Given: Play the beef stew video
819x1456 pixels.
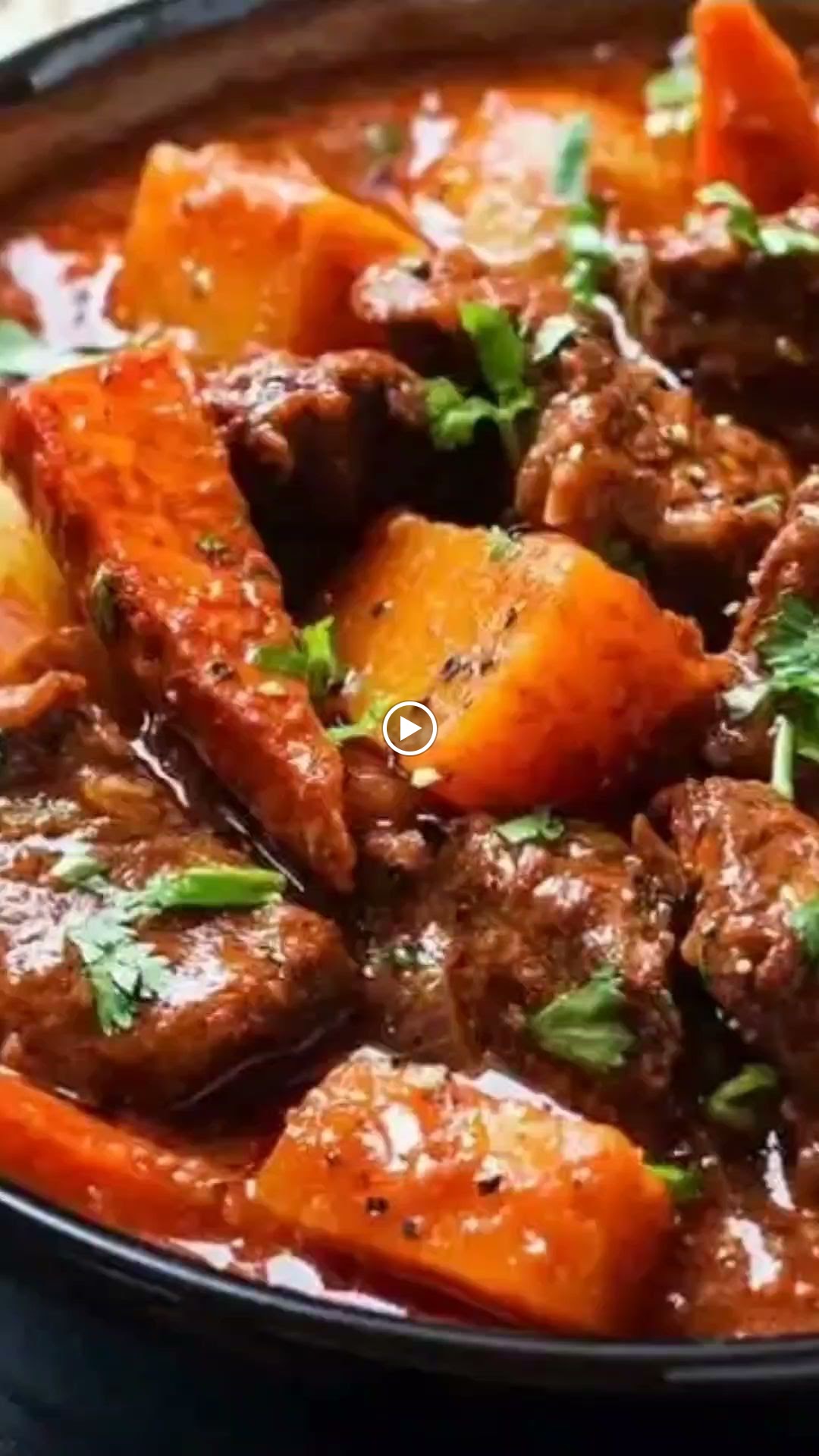Looking at the screenshot, I should click(409, 729).
